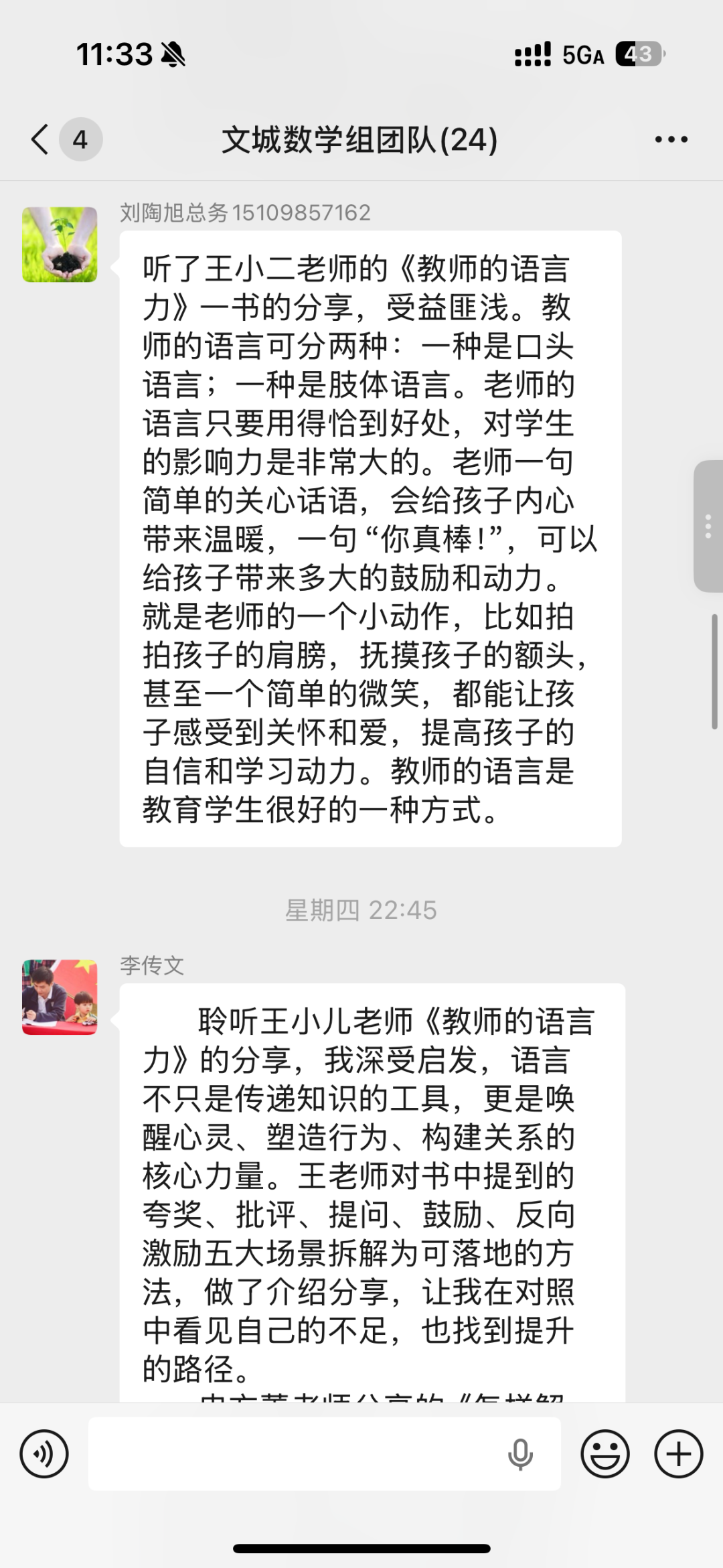The image size is (723, 1568).
Task: Go back to the chat list
Action: 42,139
